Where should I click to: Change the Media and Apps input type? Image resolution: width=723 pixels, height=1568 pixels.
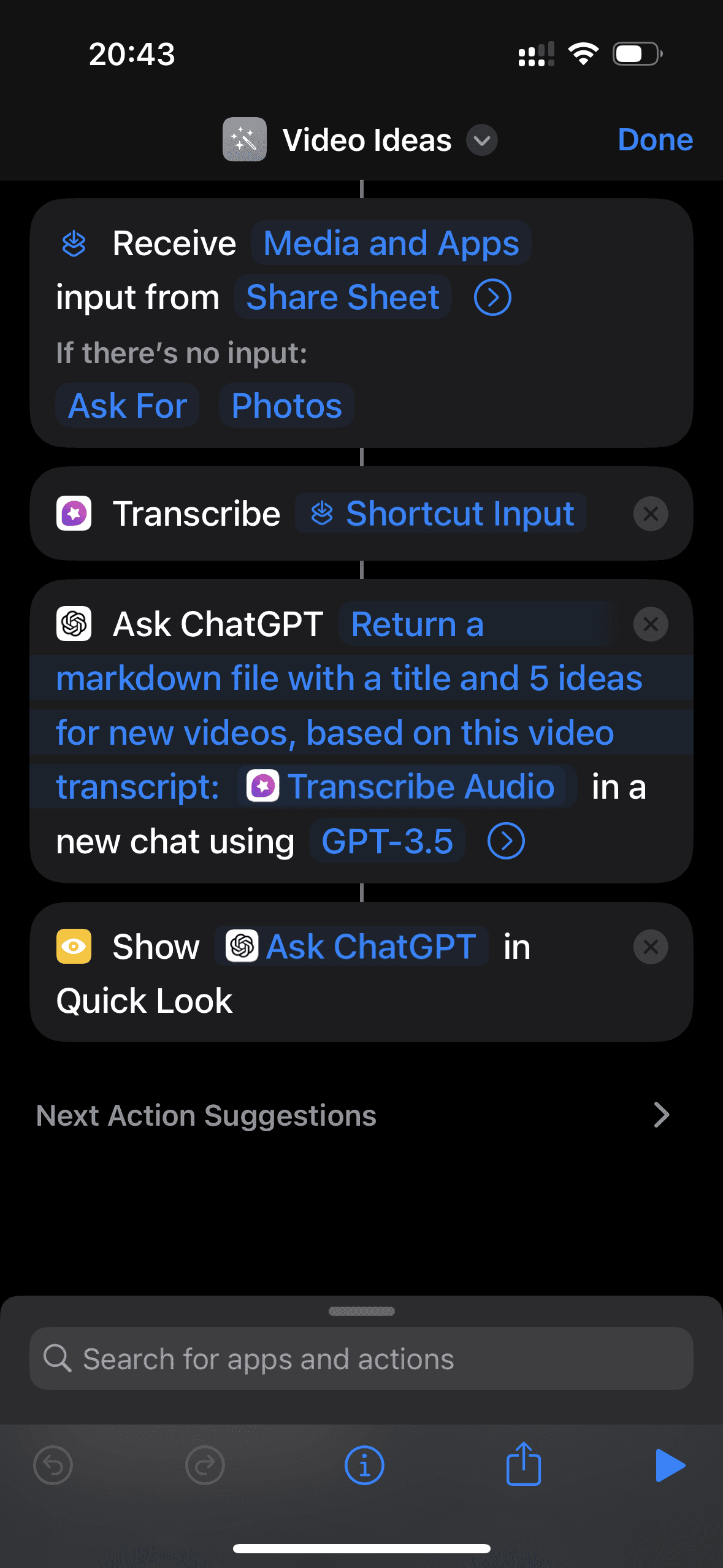(x=391, y=244)
